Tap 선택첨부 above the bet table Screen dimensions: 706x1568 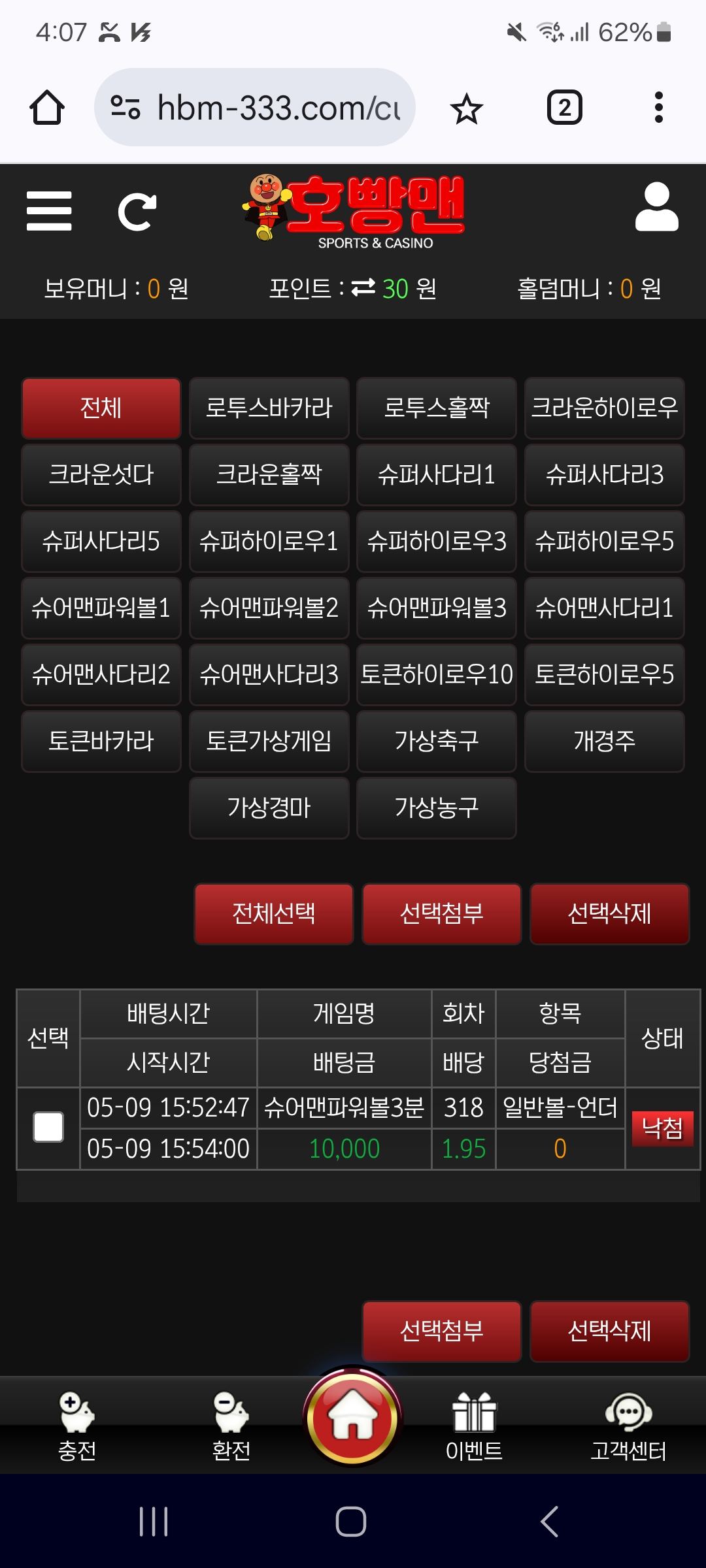(441, 913)
